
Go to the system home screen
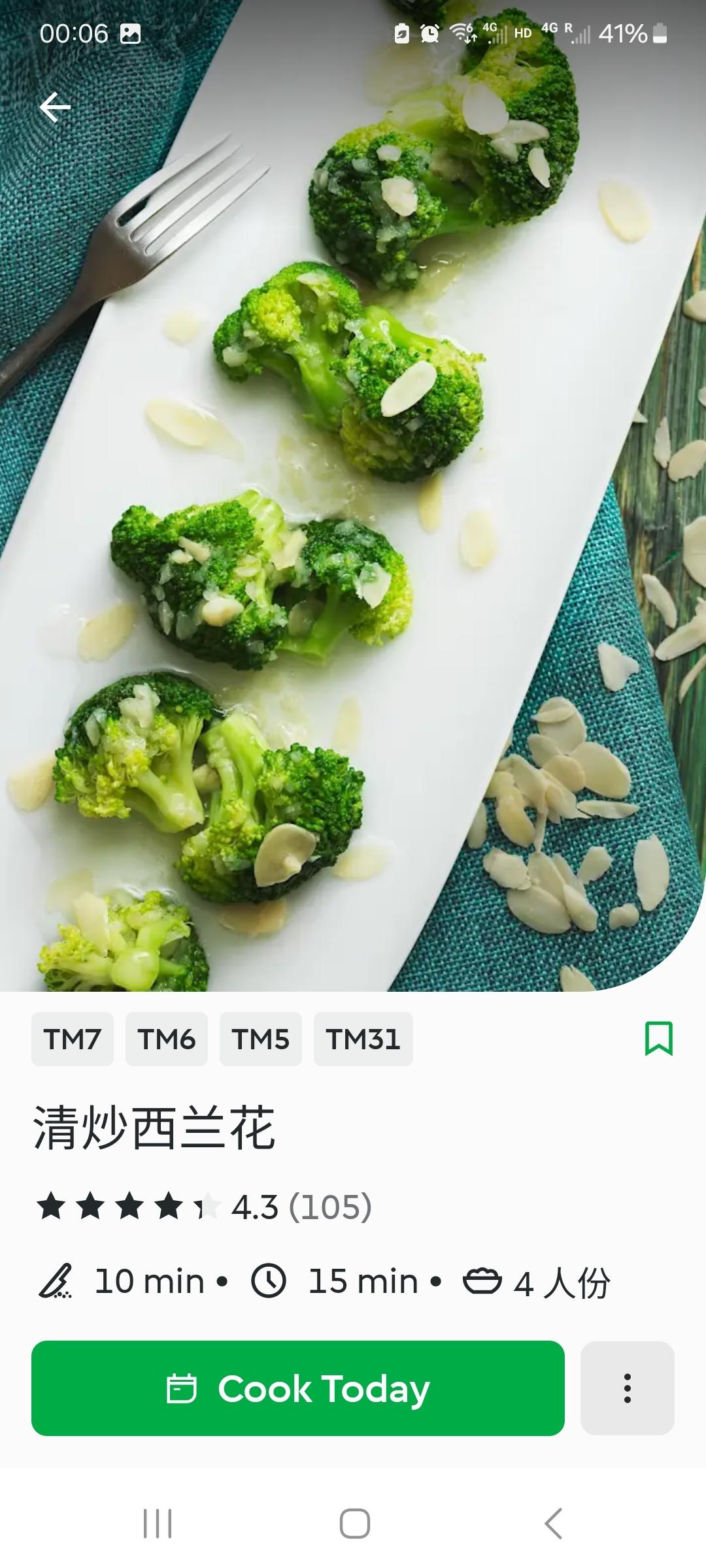coord(354,1524)
